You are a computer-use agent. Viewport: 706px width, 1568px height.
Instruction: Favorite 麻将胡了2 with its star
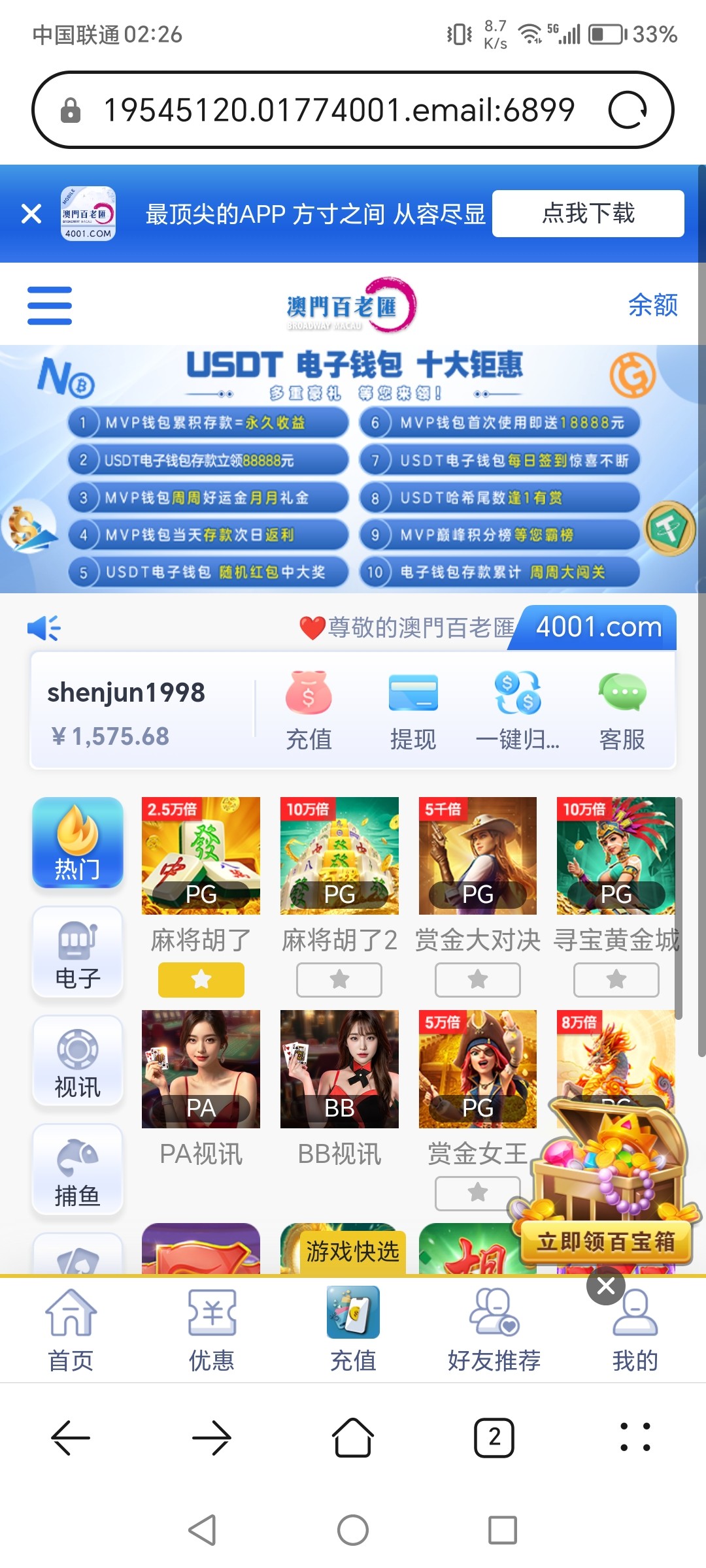(x=339, y=979)
